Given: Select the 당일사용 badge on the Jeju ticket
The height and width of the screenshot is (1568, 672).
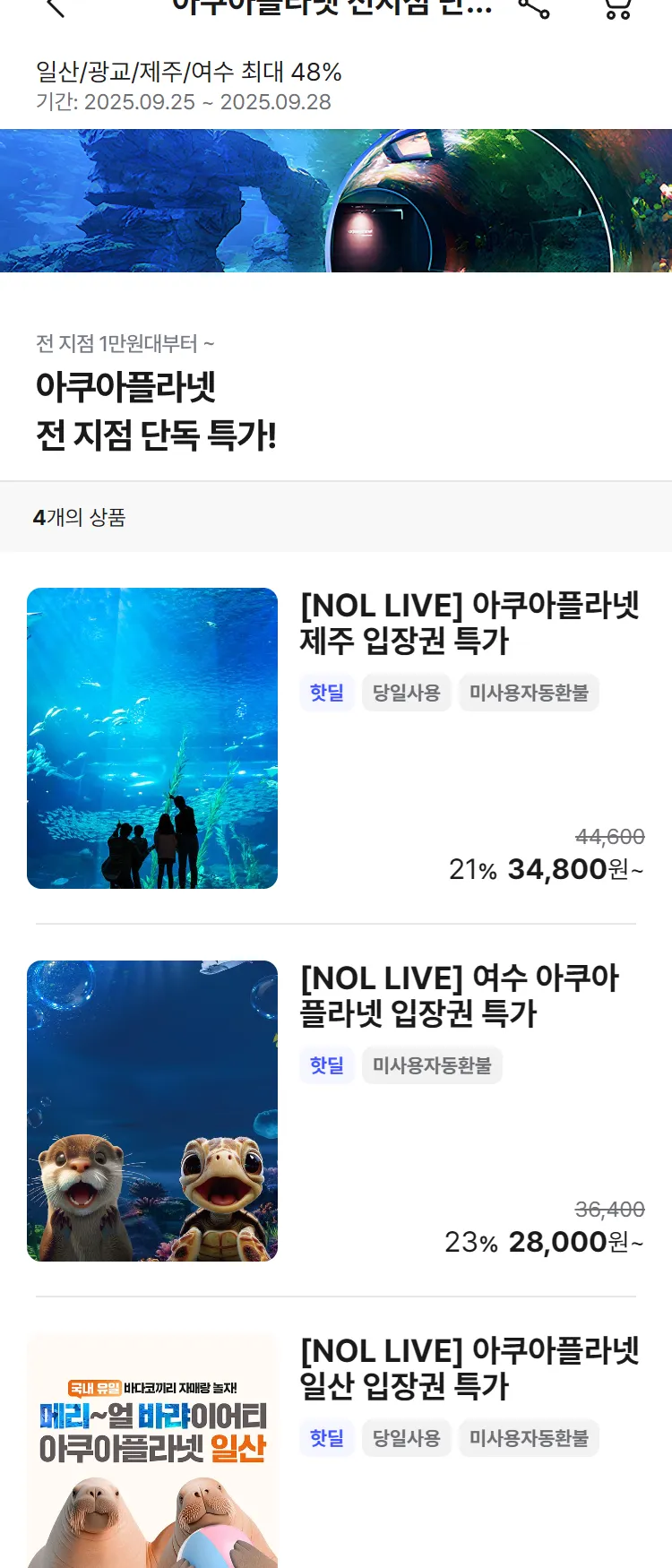Looking at the screenshot, I should click(407, 692).
